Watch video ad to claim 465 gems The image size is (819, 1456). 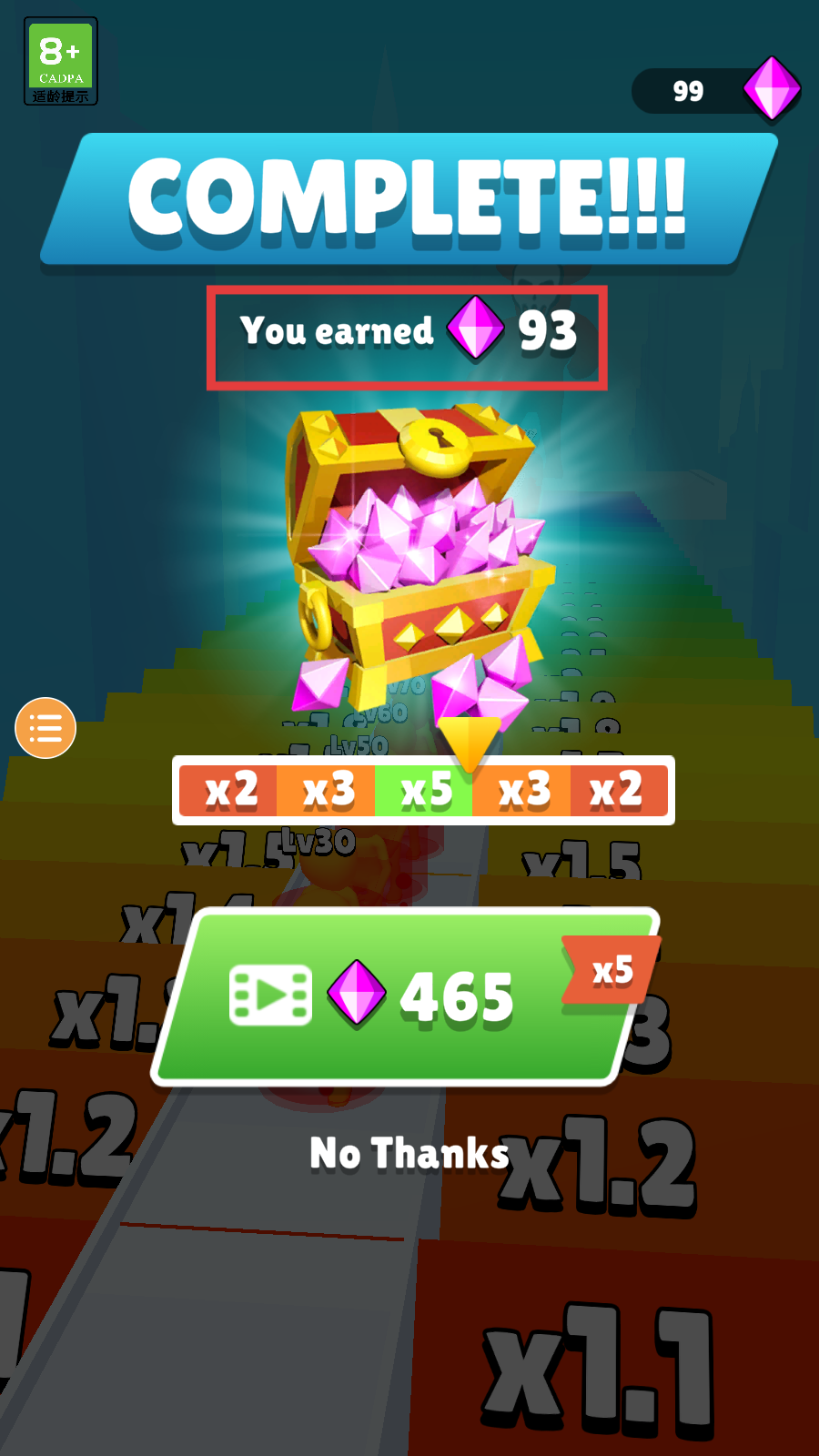400,996
